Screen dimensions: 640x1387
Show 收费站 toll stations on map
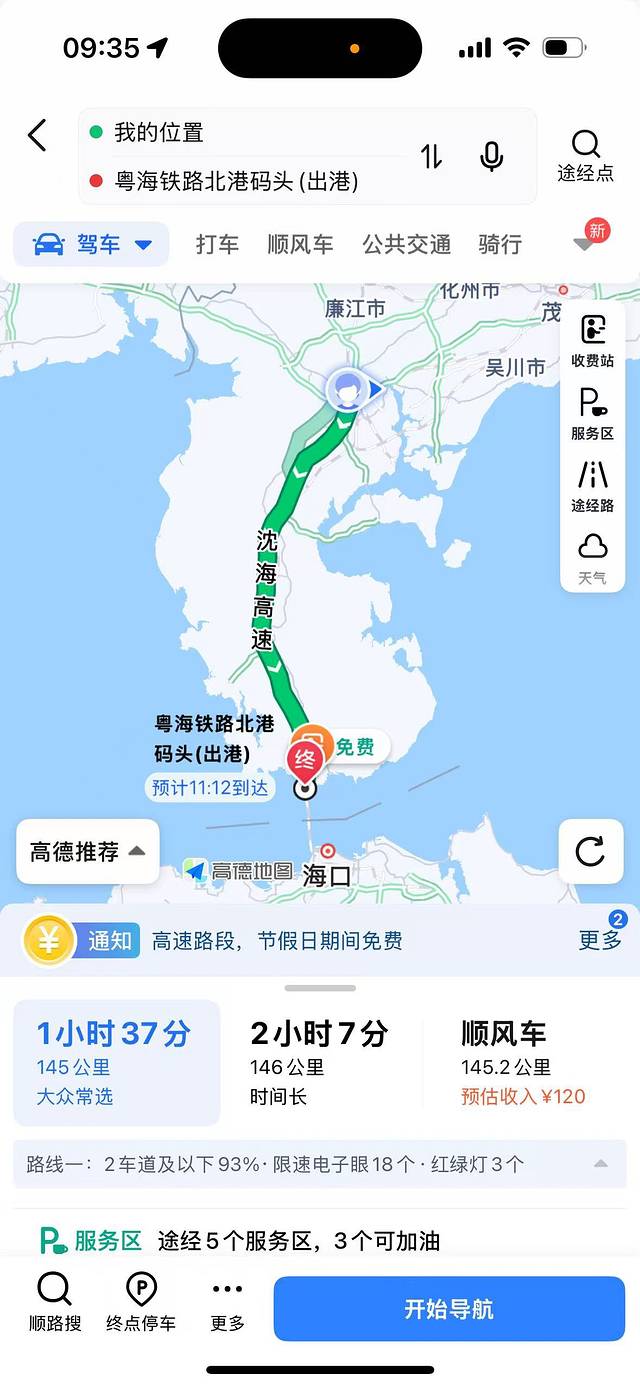tap(592, 342)
